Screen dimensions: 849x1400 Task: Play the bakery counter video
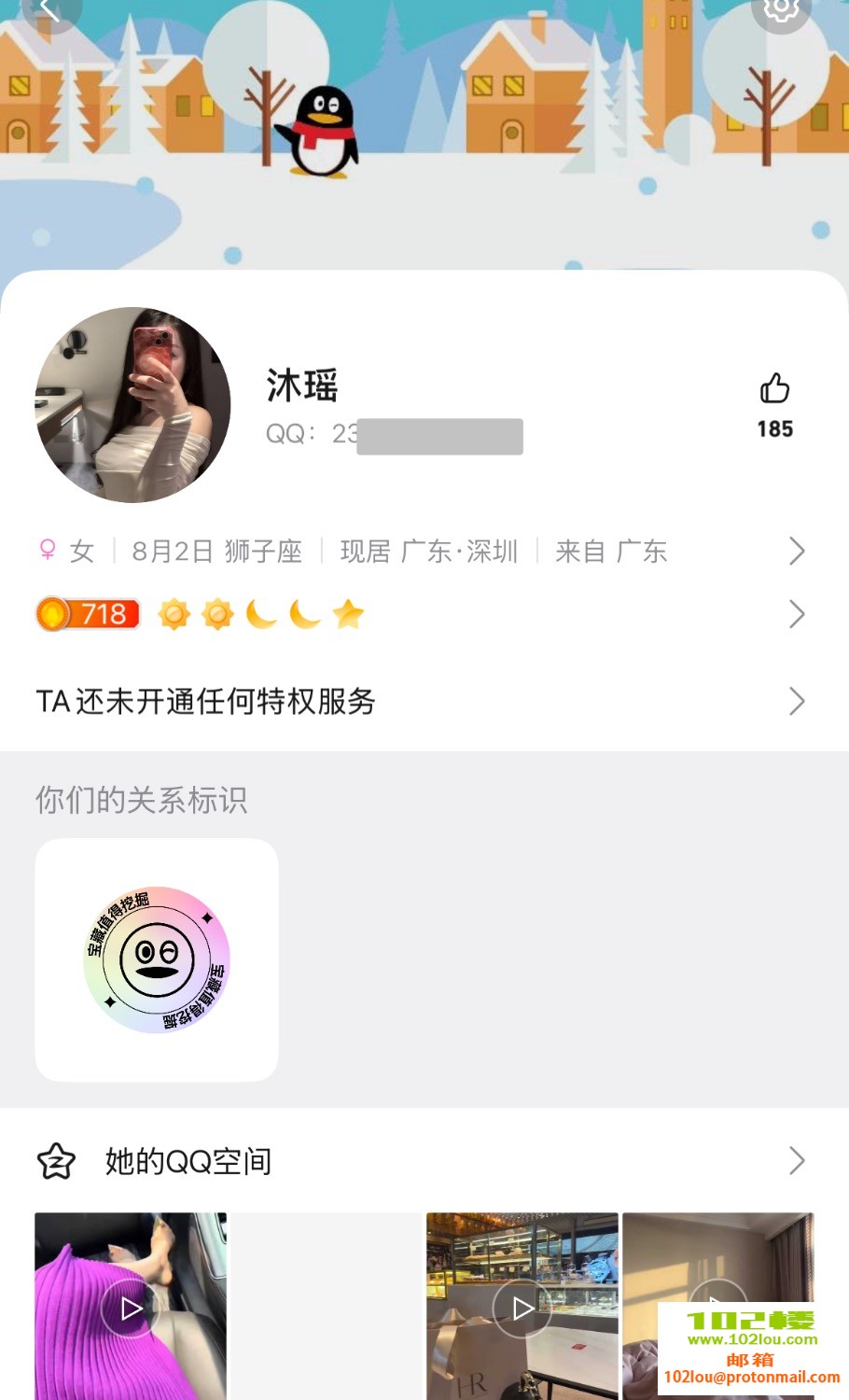pos(522,1308)
